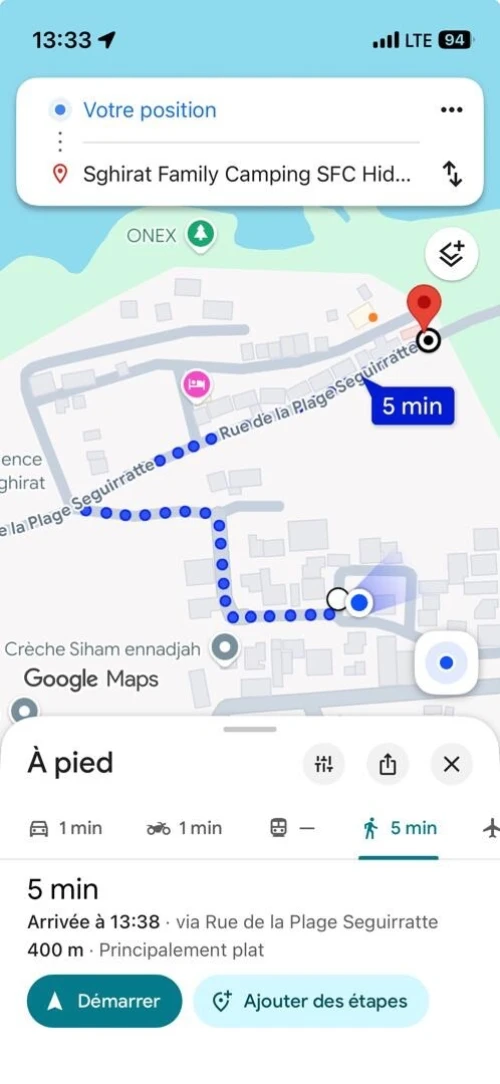Switch to motorcycle travel mode
The image size is (500, 1084).
coord(185,828)
